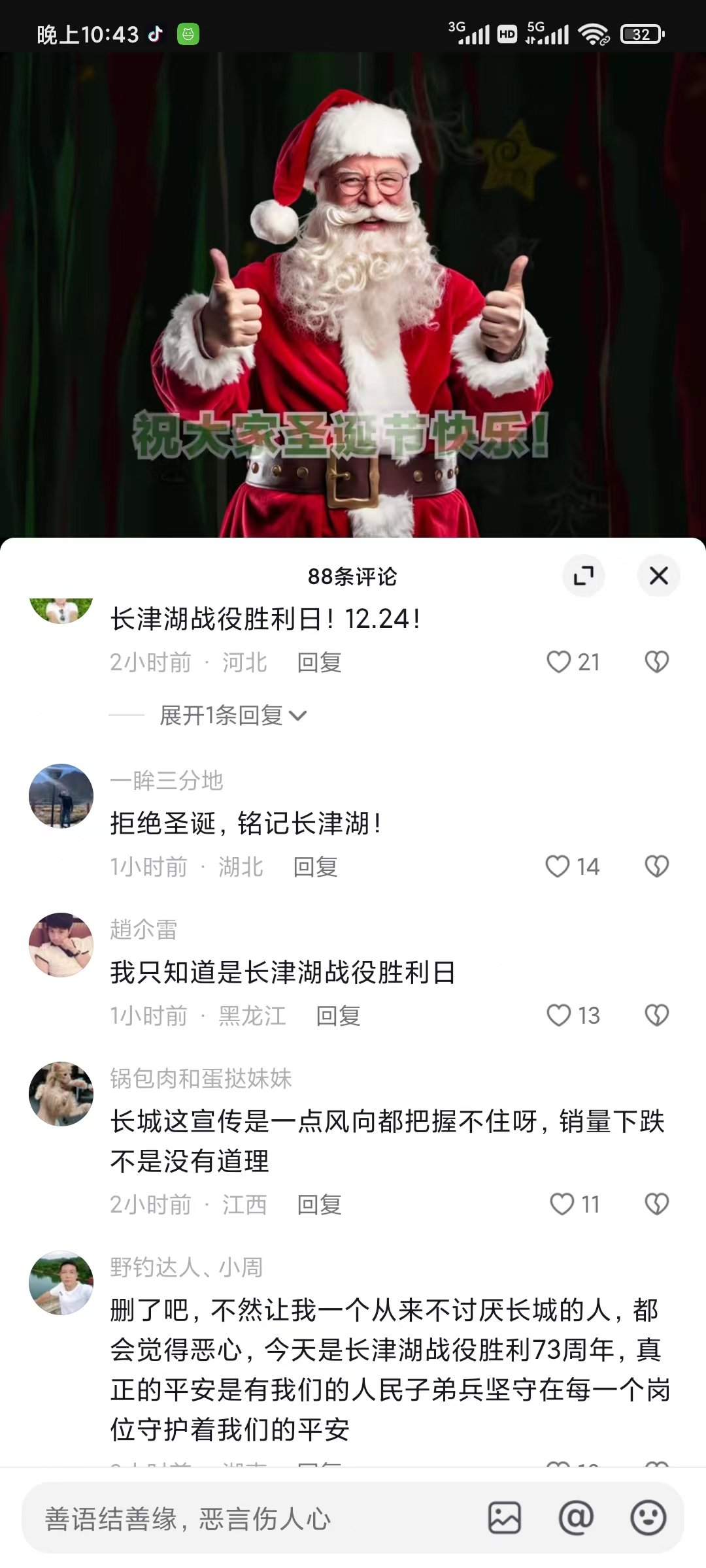Expand the 1 reply under 长津湖战役胜利日 comment
Screen dimensions: 706x1568
[233, 715]
